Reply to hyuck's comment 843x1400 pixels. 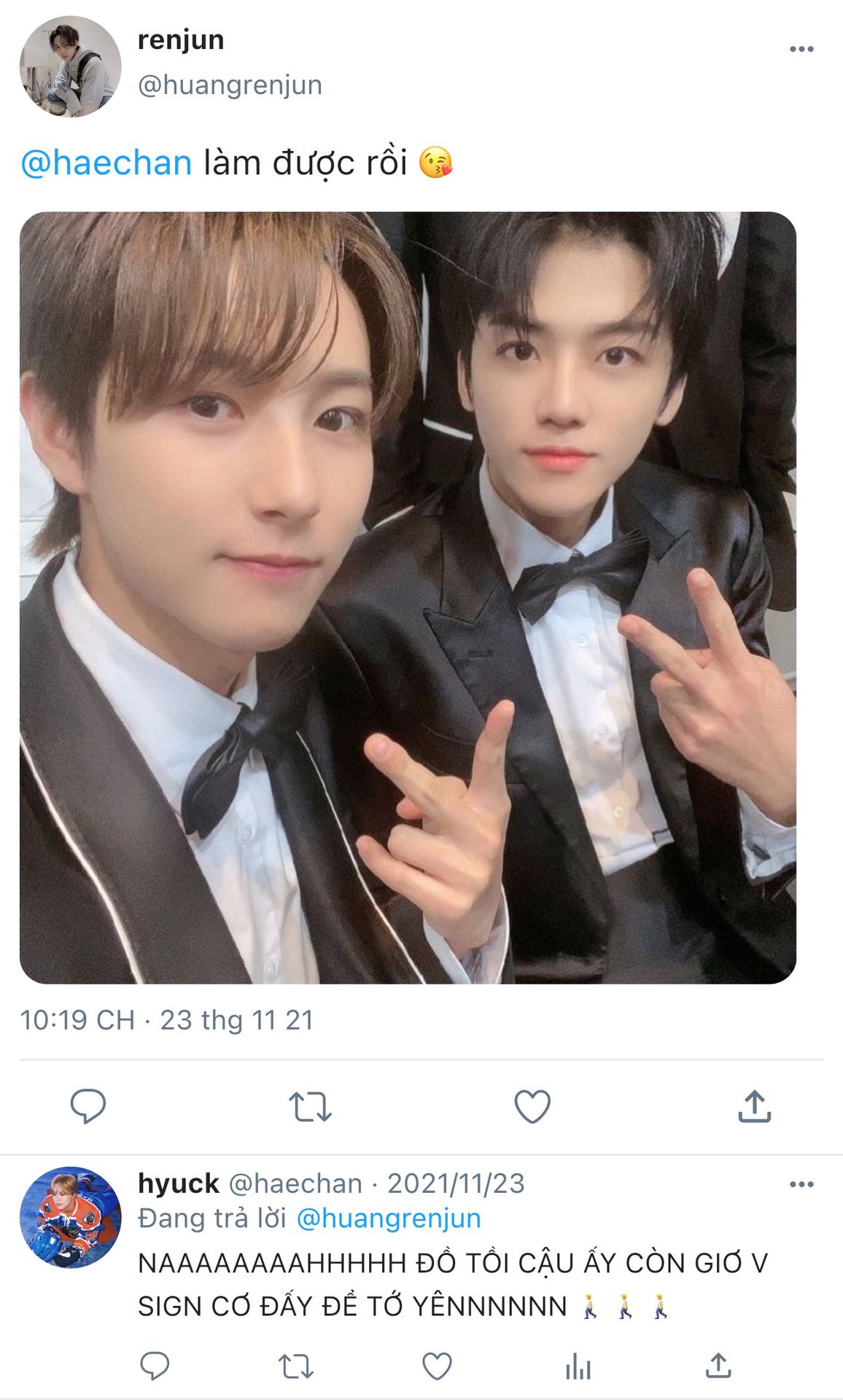click(x=155, y=1366)
